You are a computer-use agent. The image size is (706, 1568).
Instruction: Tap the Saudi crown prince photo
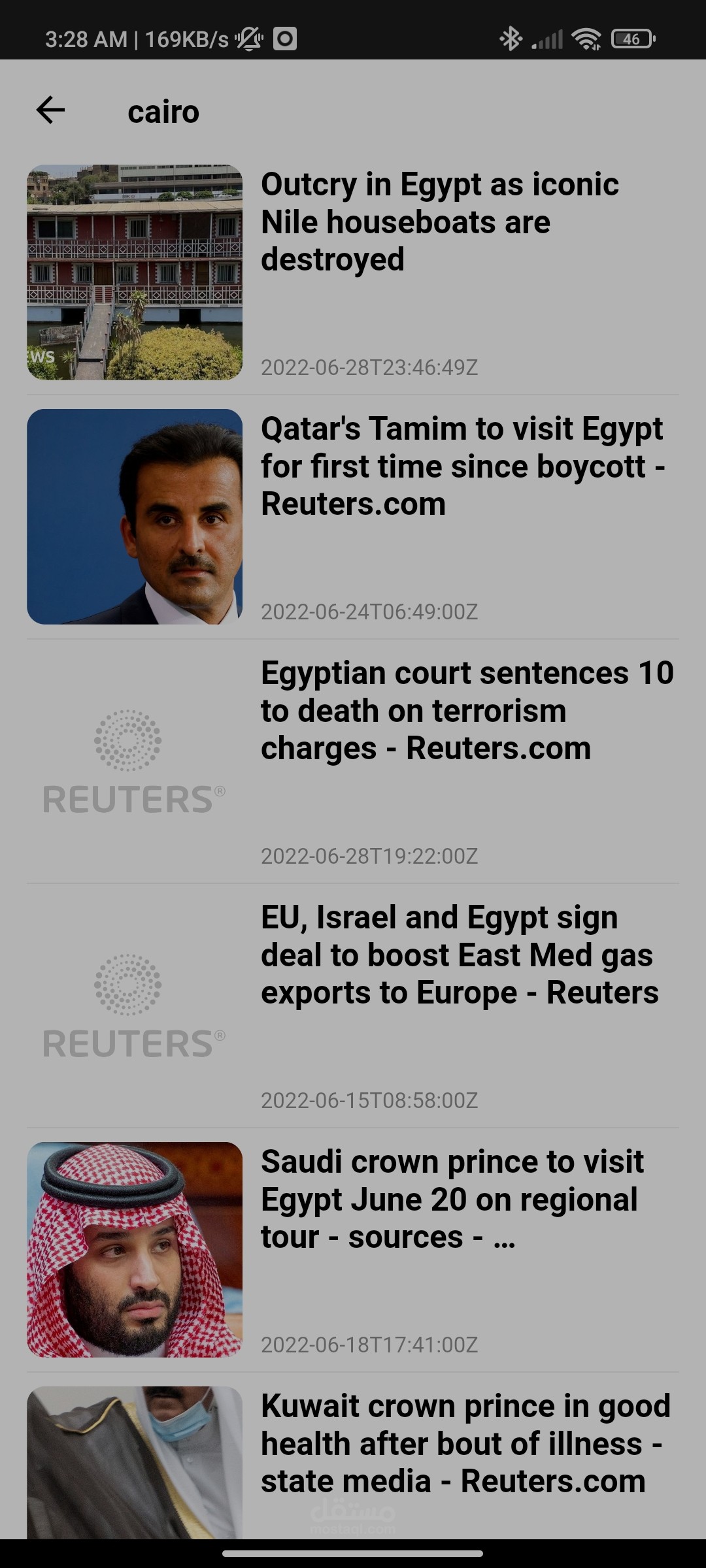click(134, 1250)
